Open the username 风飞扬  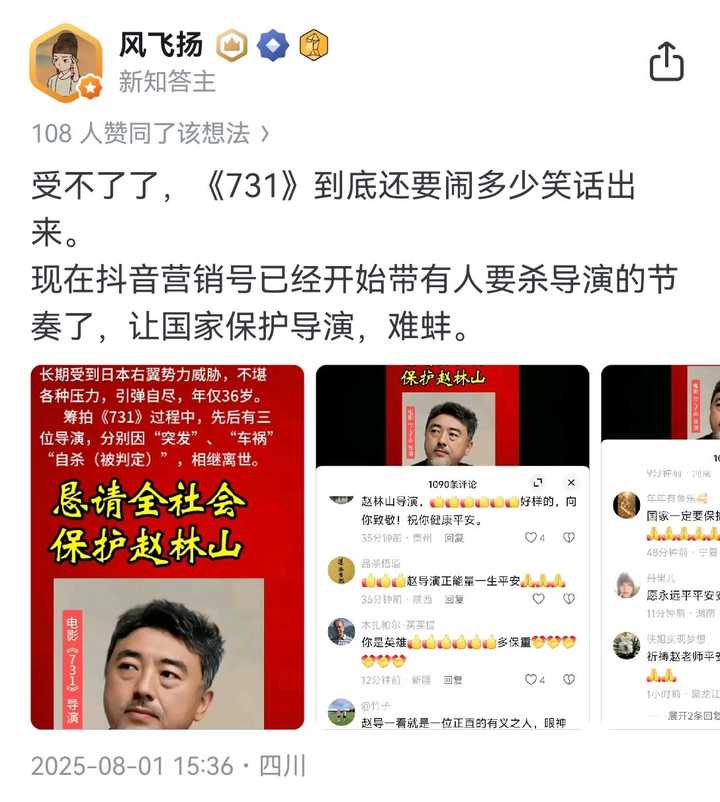click(x=161, y=45)
